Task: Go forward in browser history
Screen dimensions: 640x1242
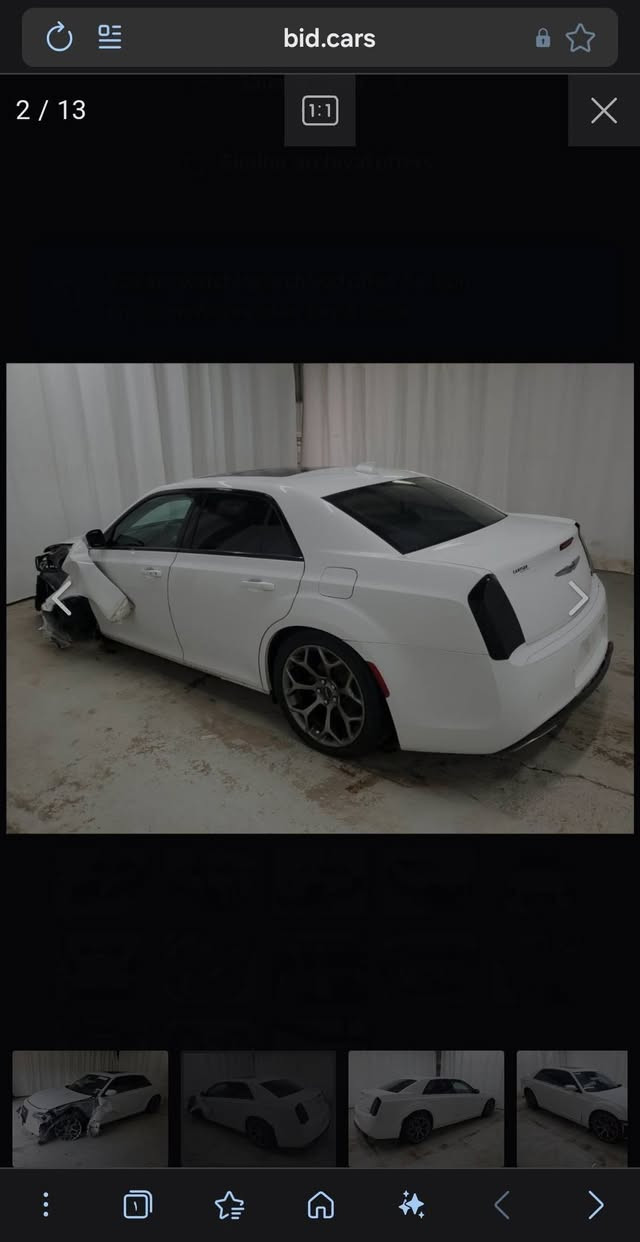Action: [595, 1204]
